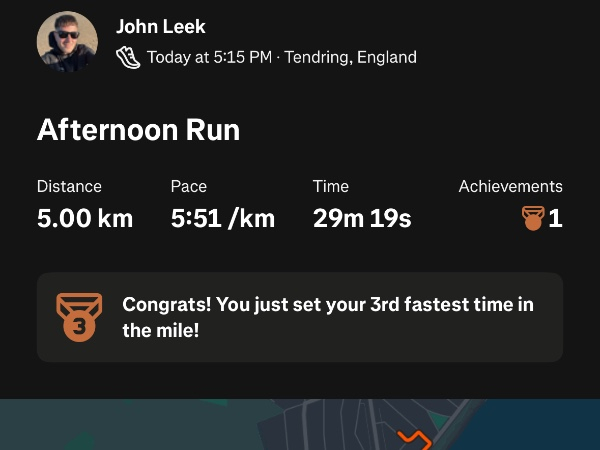This screenshot has width=600, height=450.
Task: Open John Leek's profile name link
Action: click(160, 26)
